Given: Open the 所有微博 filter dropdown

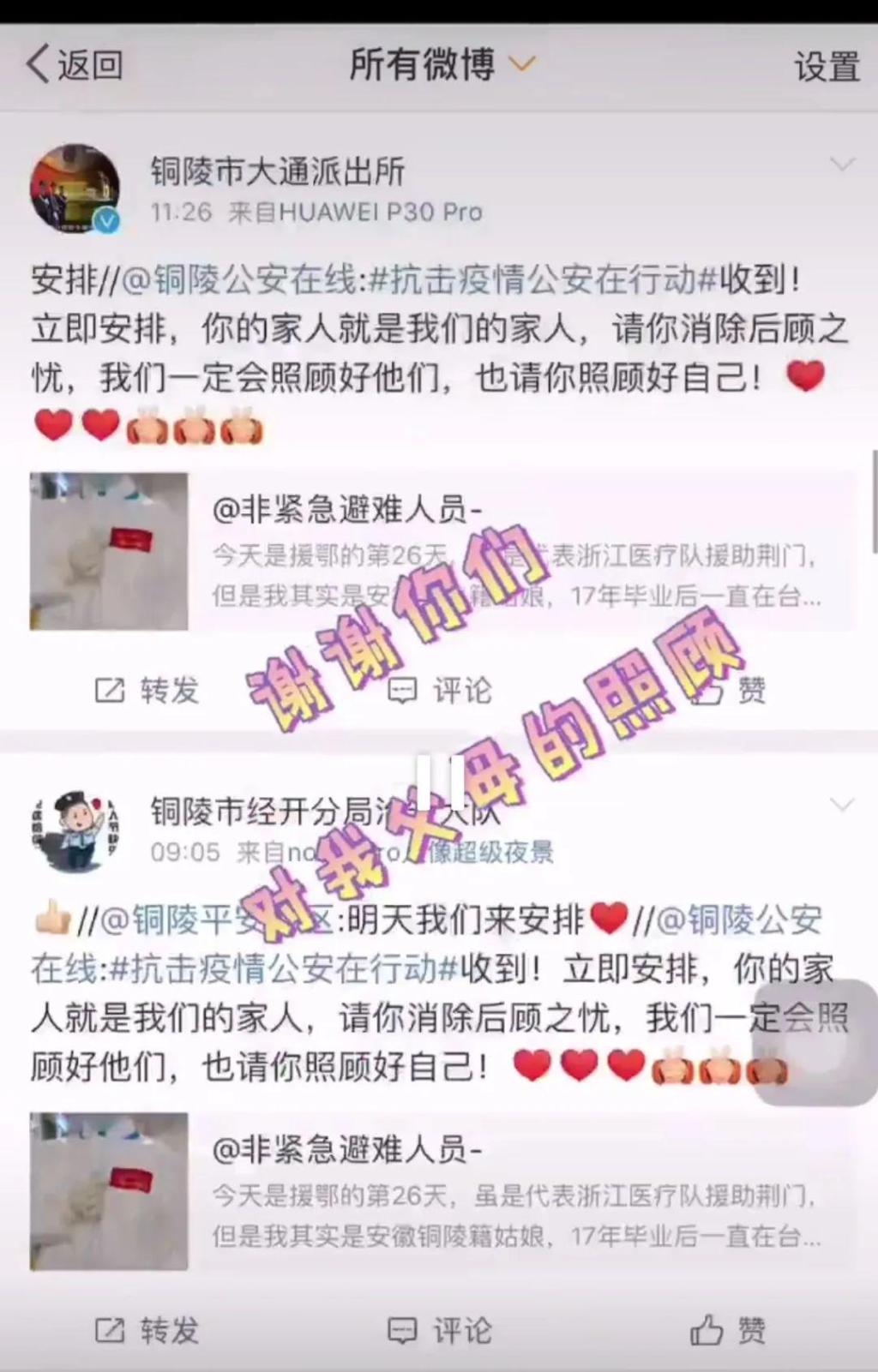Looking at the screenshot, I should [442, 65].
